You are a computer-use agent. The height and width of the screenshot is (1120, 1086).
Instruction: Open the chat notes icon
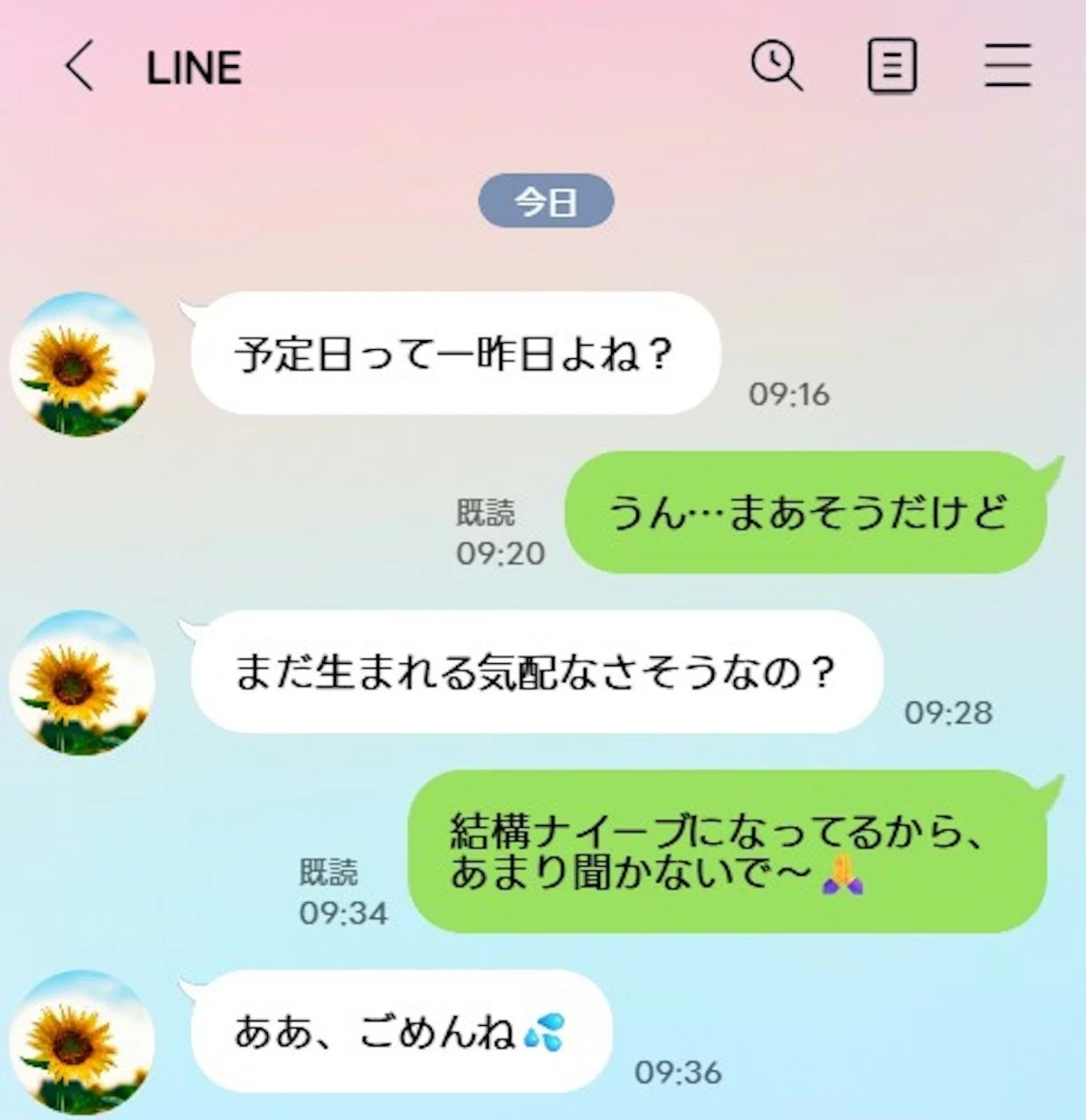(891, 66)
